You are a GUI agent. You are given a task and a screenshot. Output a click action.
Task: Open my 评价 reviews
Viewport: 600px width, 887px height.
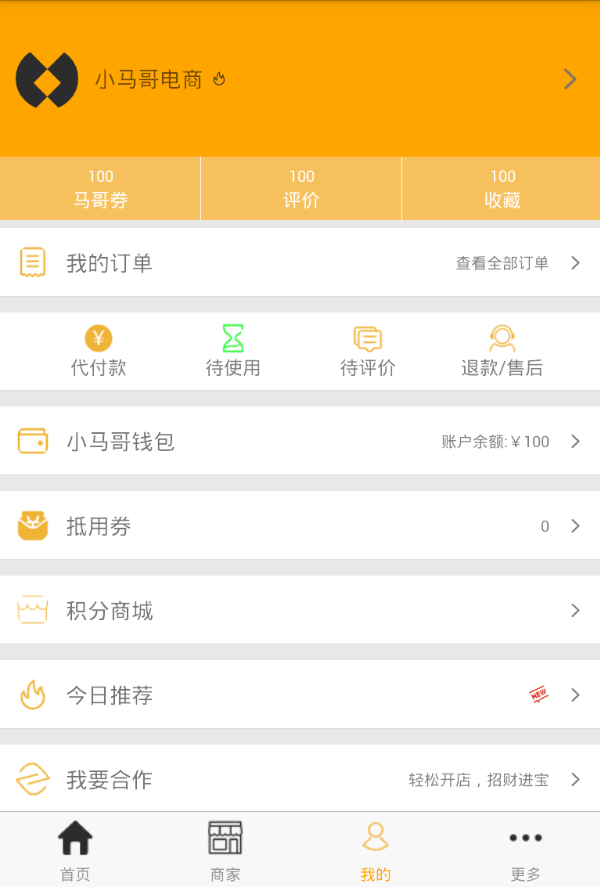tap(301, 189)
